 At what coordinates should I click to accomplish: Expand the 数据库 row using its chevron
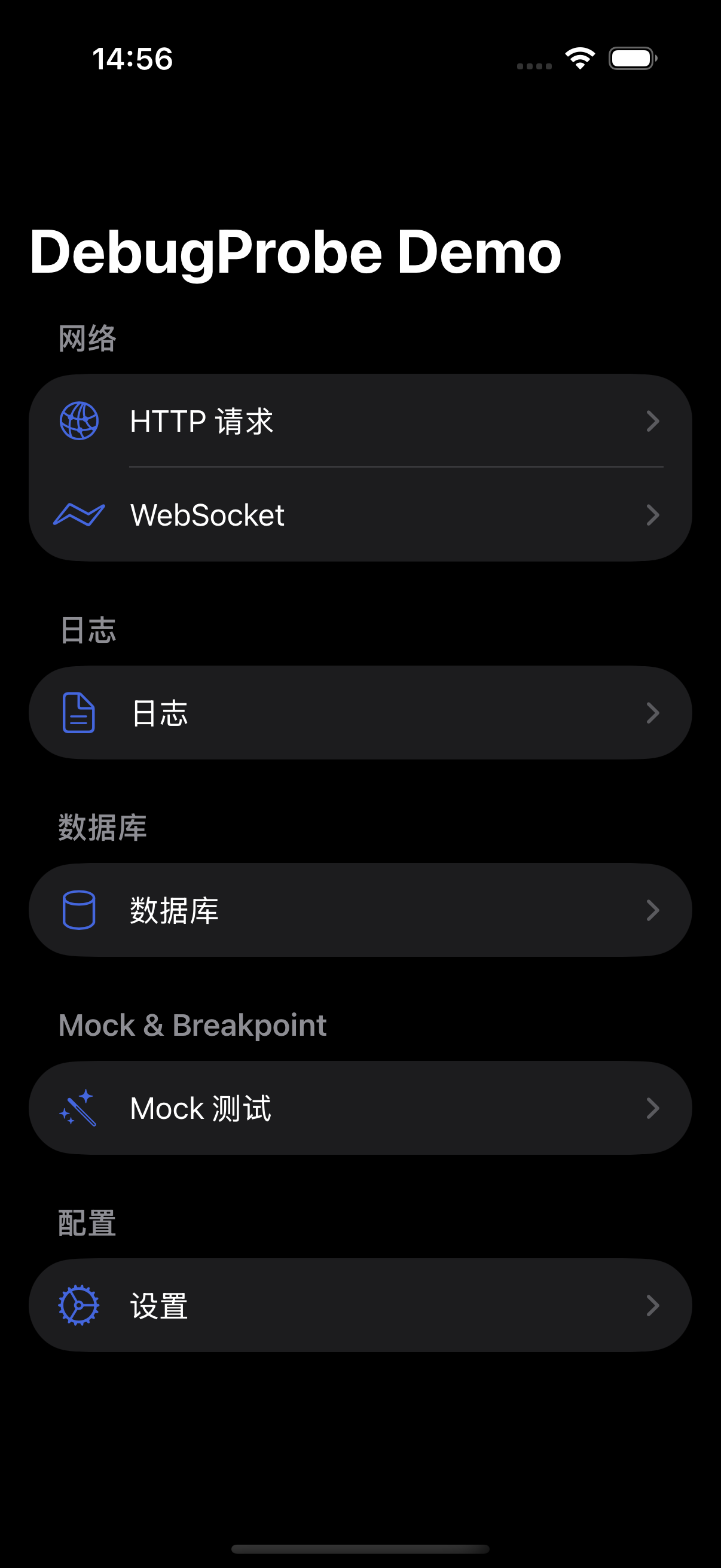(653, 910)
